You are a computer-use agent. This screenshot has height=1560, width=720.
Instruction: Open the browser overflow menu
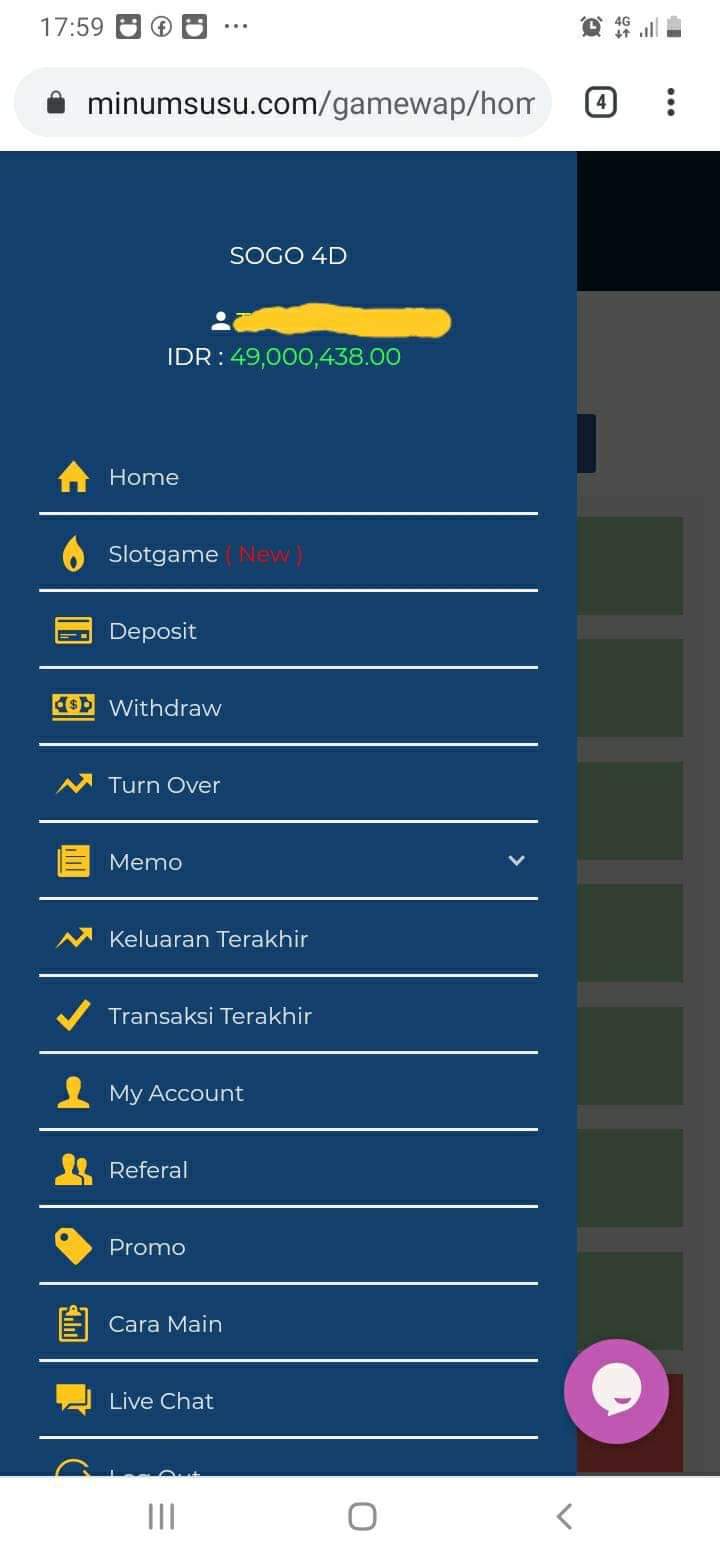coord(670,102)
